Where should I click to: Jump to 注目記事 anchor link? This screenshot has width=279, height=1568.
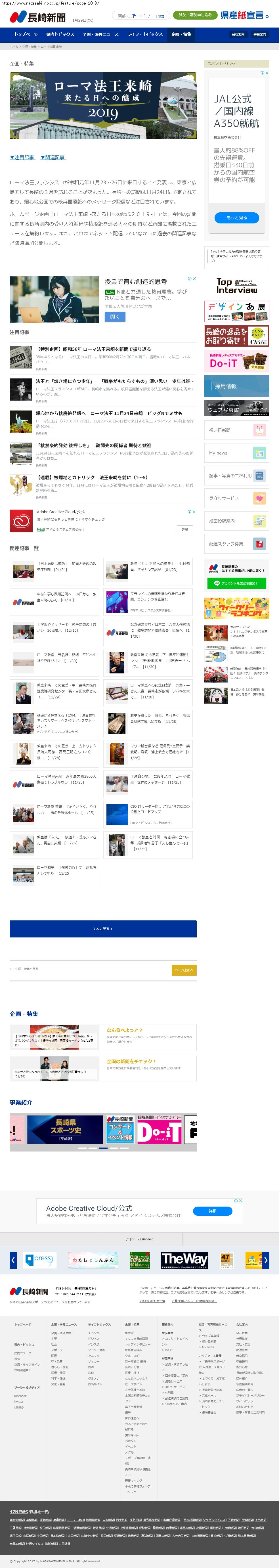[x=22, y=158]
